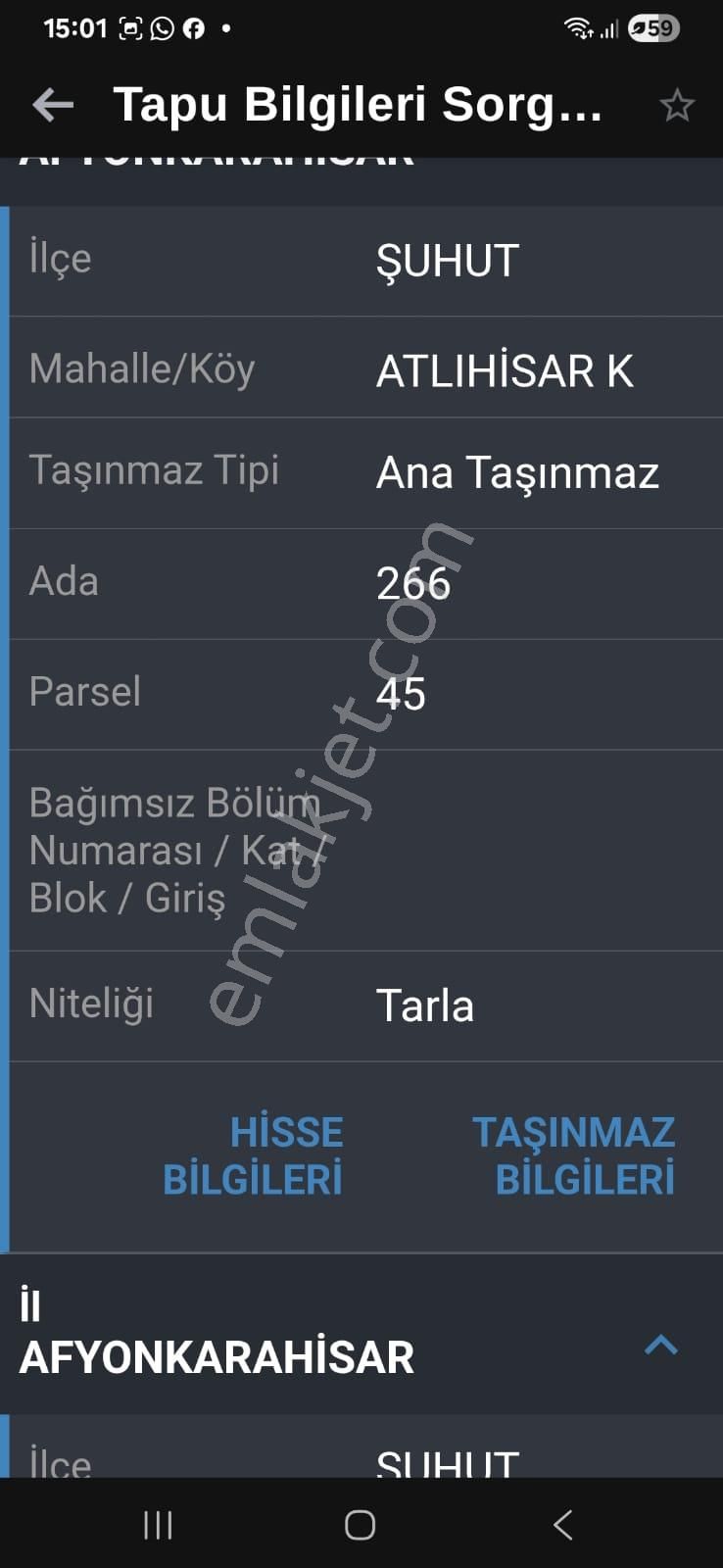Image resolution: width=723 pixels, height=1568 pixels.
Task: Tap the Wi-Fi status icon
Action: (x=577, y=27)
